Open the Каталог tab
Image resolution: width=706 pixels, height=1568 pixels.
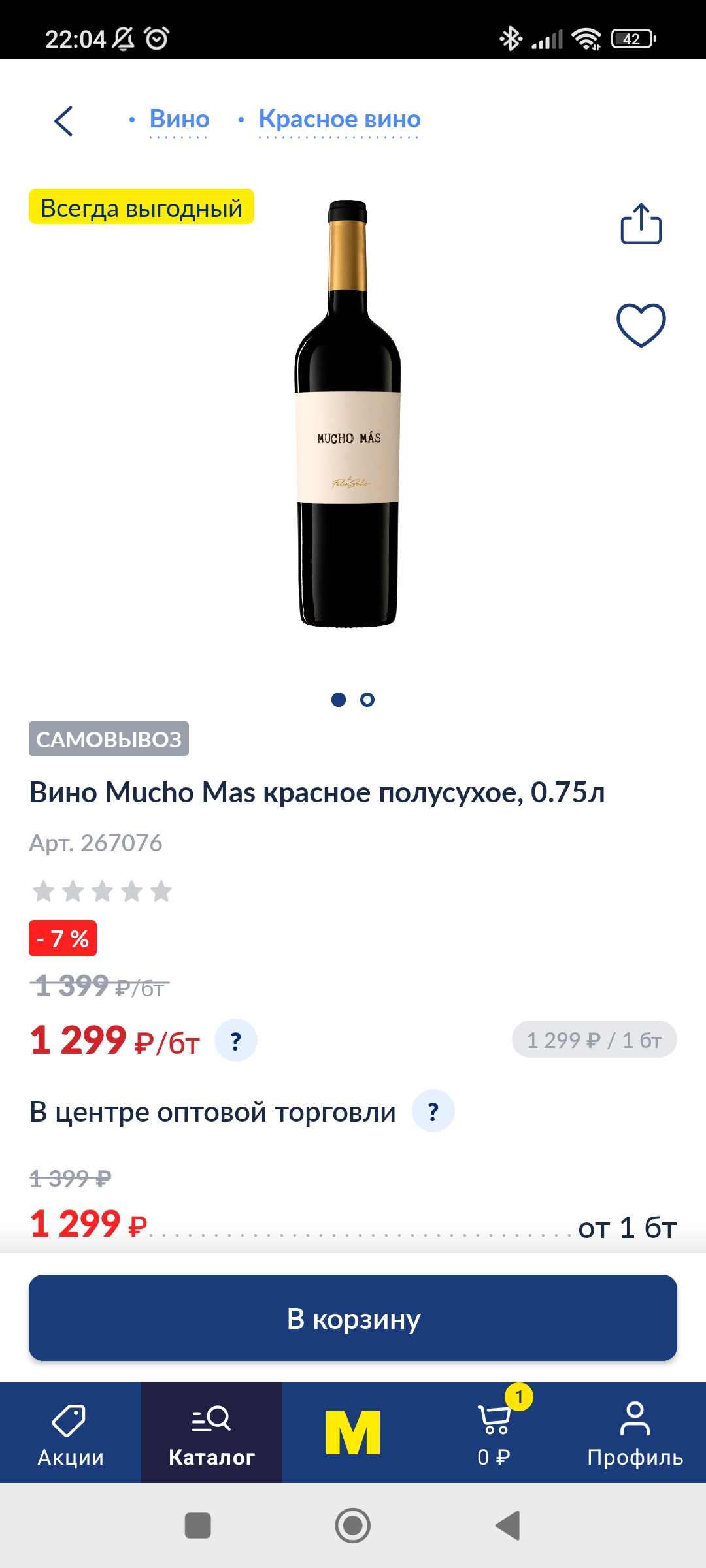(212, 1433)
